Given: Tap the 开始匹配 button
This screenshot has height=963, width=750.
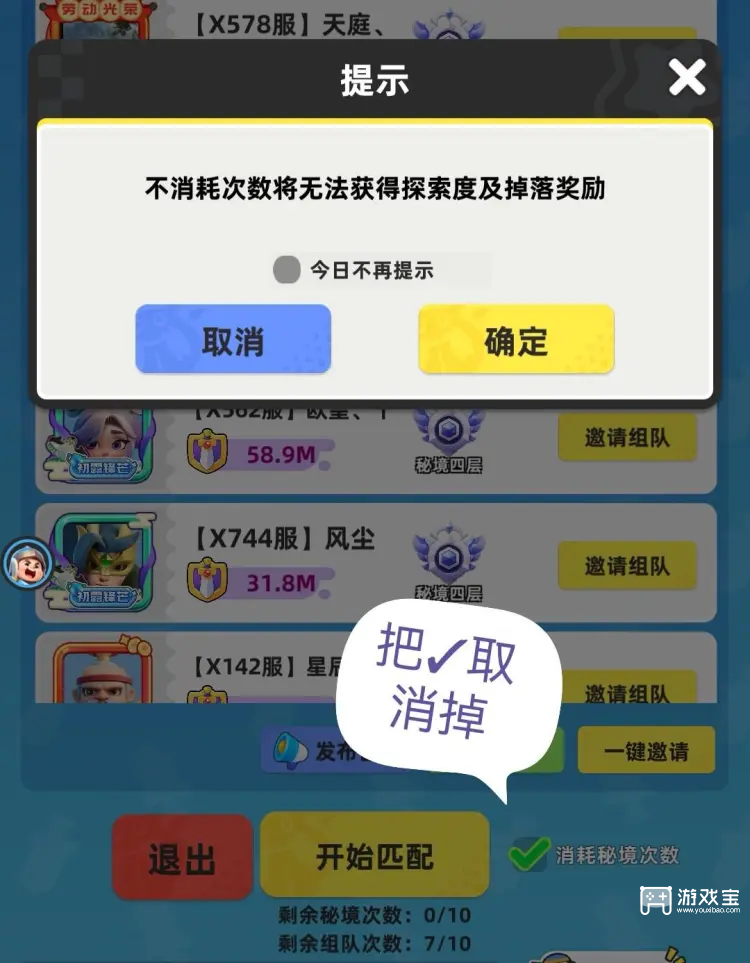Looking at the screenshot, I should point(373,856).
